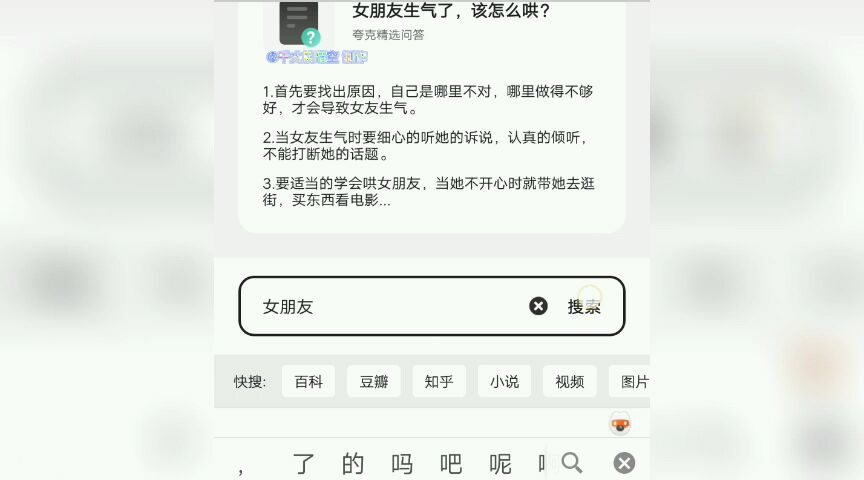Insert the suggested word 呢

click(x=500, y=463)
